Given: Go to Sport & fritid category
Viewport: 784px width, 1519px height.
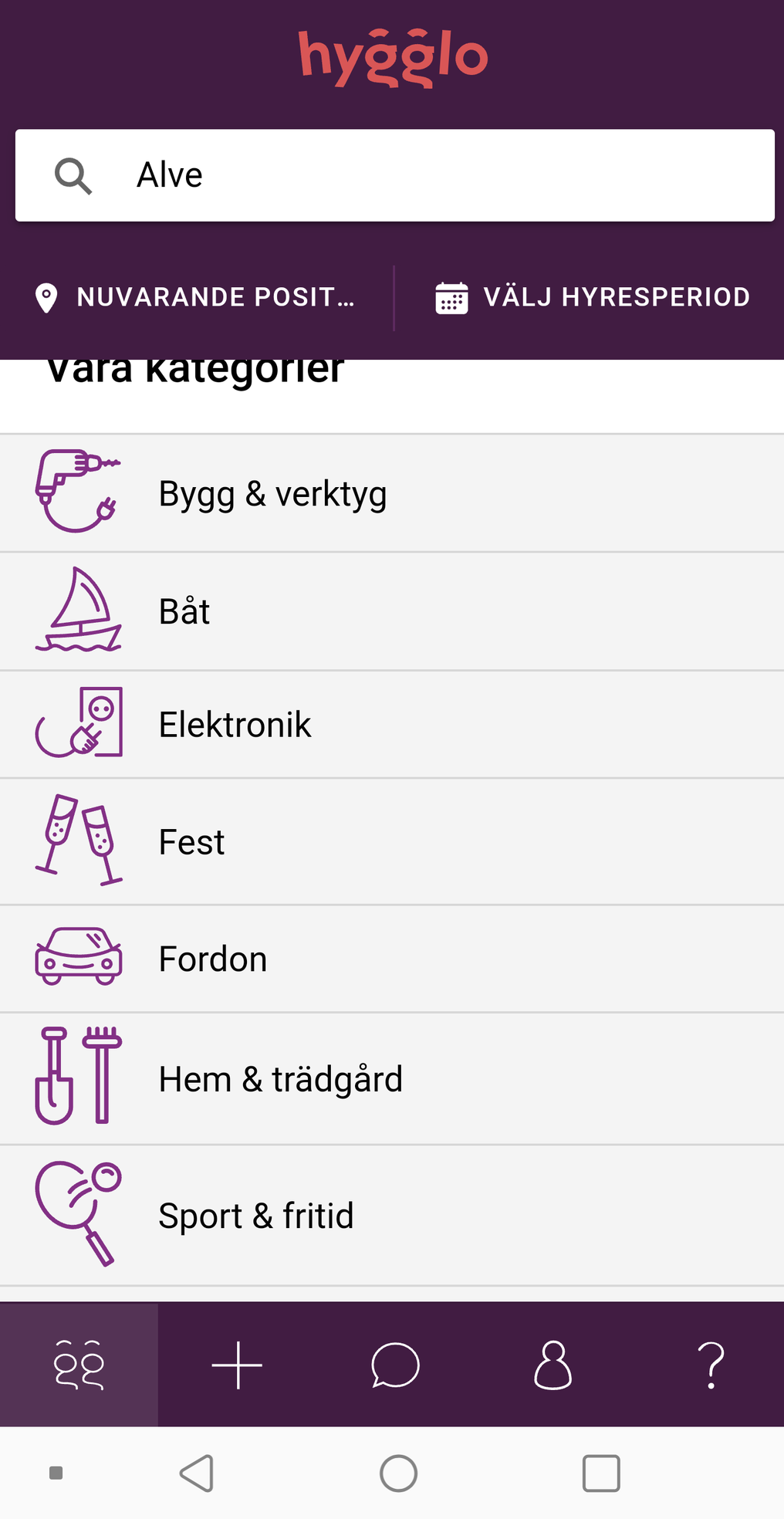Looking at the screenshot, I should (392, 1216).
